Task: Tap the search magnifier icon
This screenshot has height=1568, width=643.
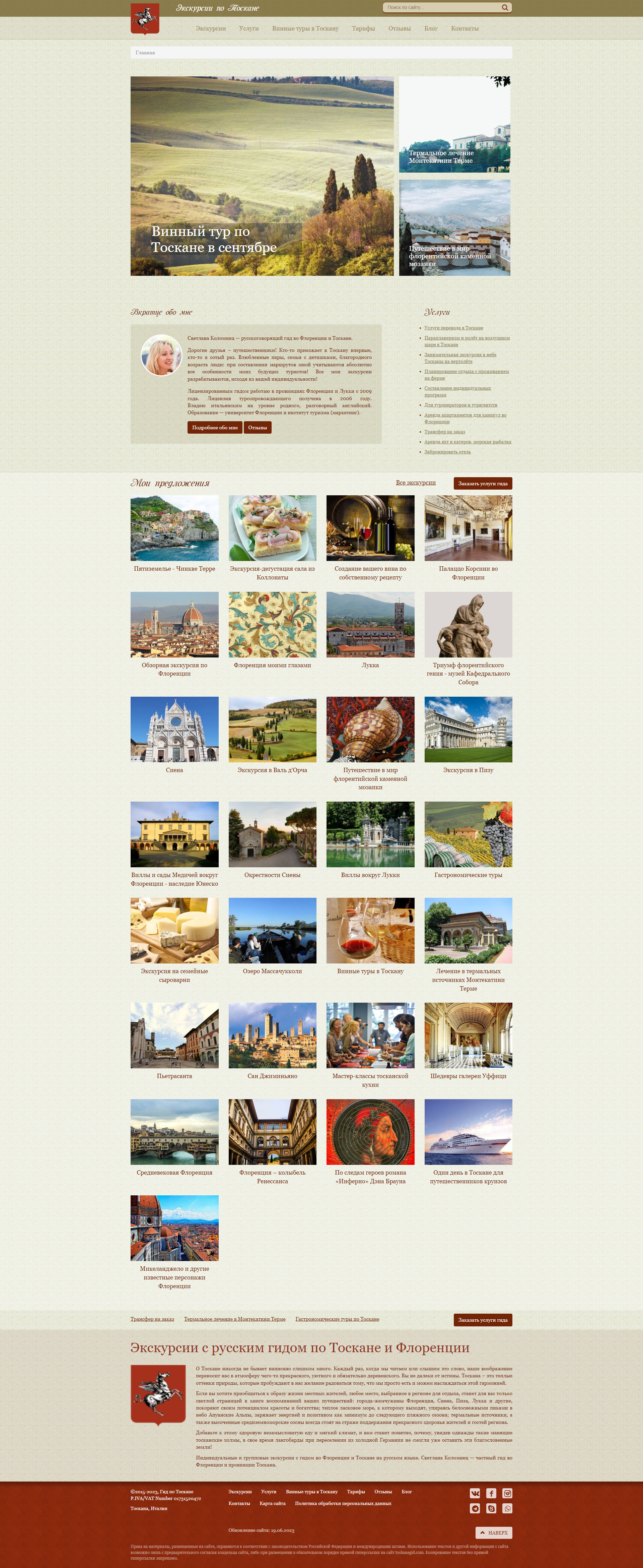Action: (x=504, y=8)
